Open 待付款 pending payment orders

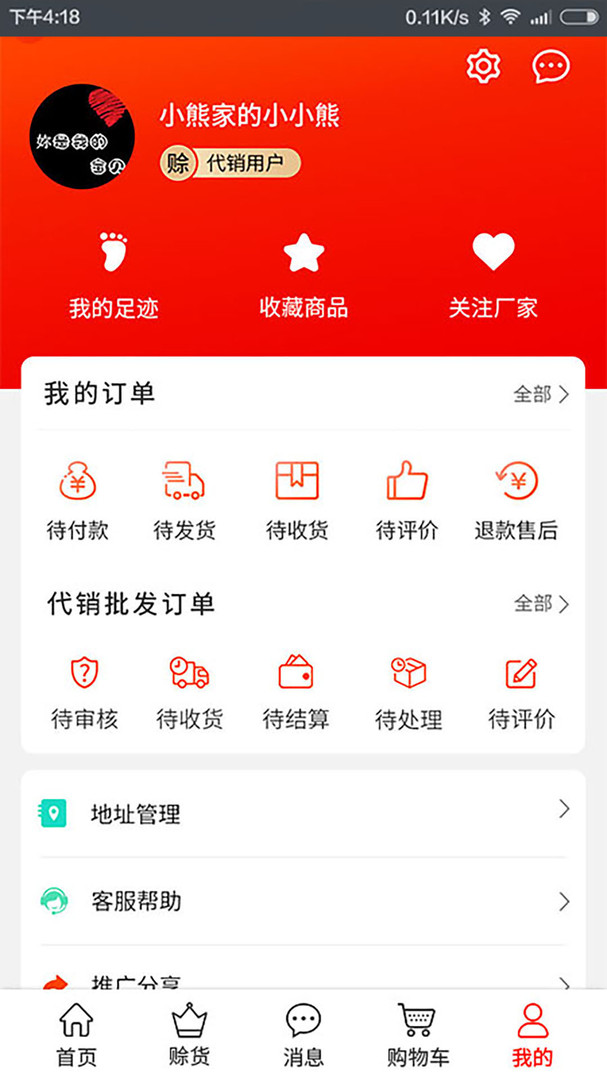(x=77, y=500)
